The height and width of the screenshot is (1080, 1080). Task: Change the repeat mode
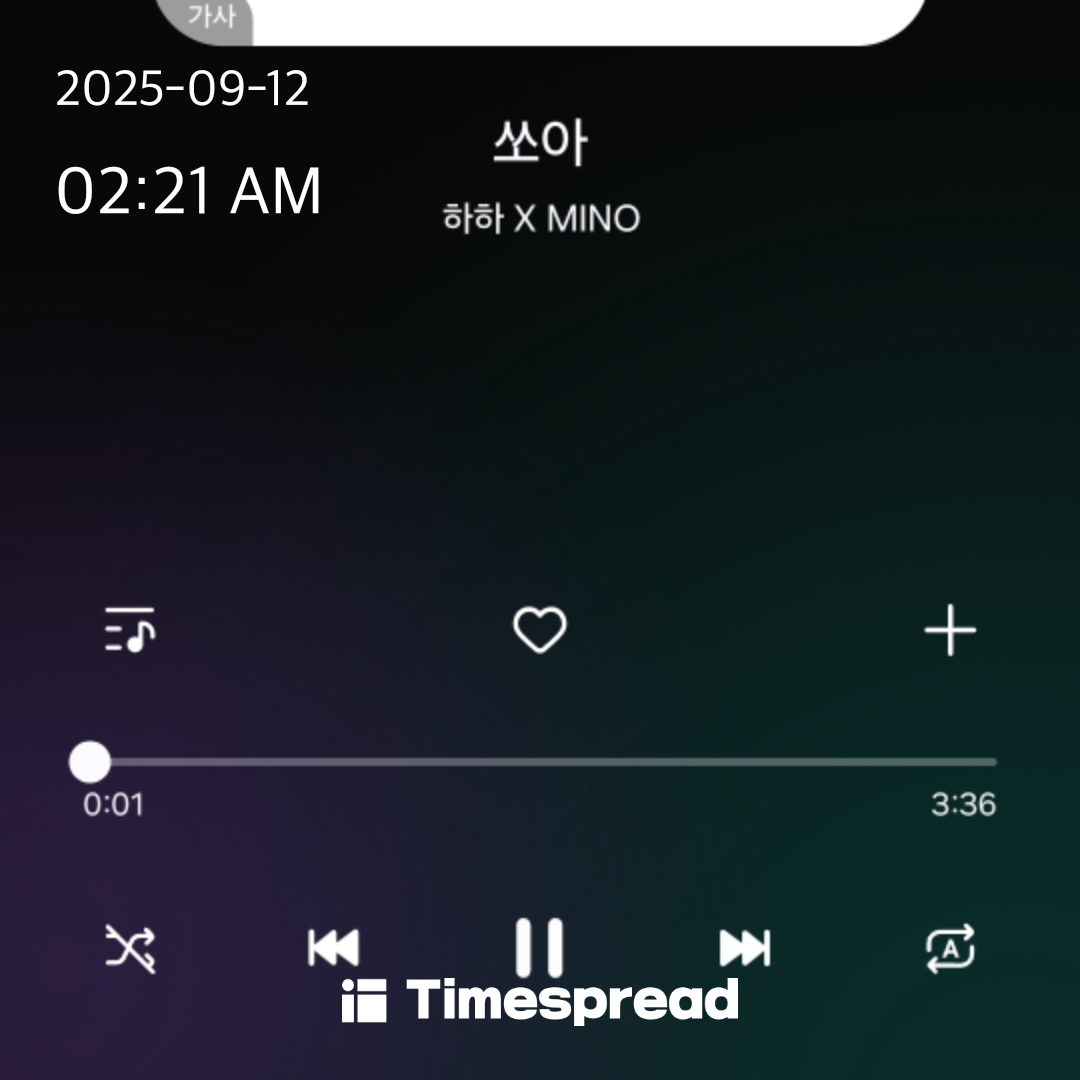pyautogui.click(x=949, y=948)
